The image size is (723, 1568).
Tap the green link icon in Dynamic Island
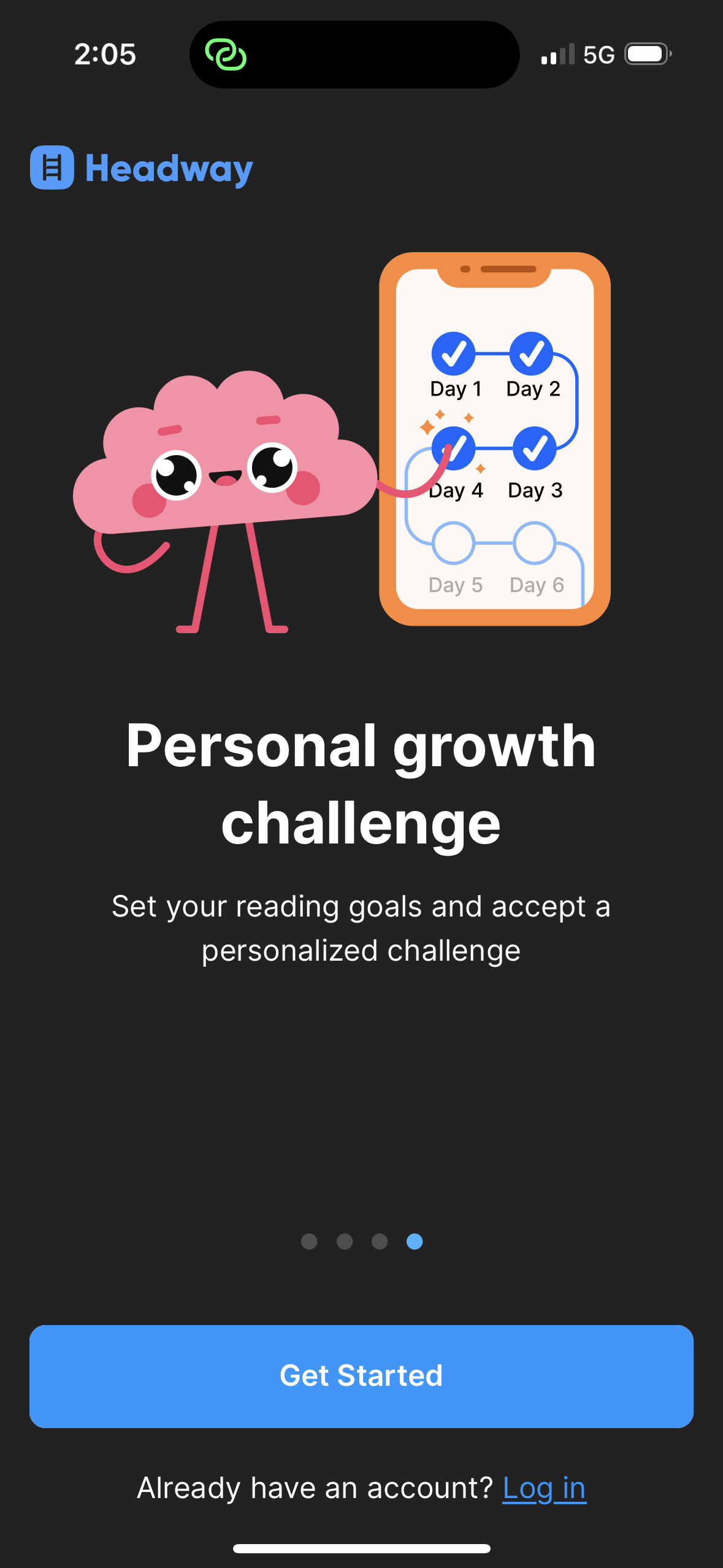pos(224,55)
